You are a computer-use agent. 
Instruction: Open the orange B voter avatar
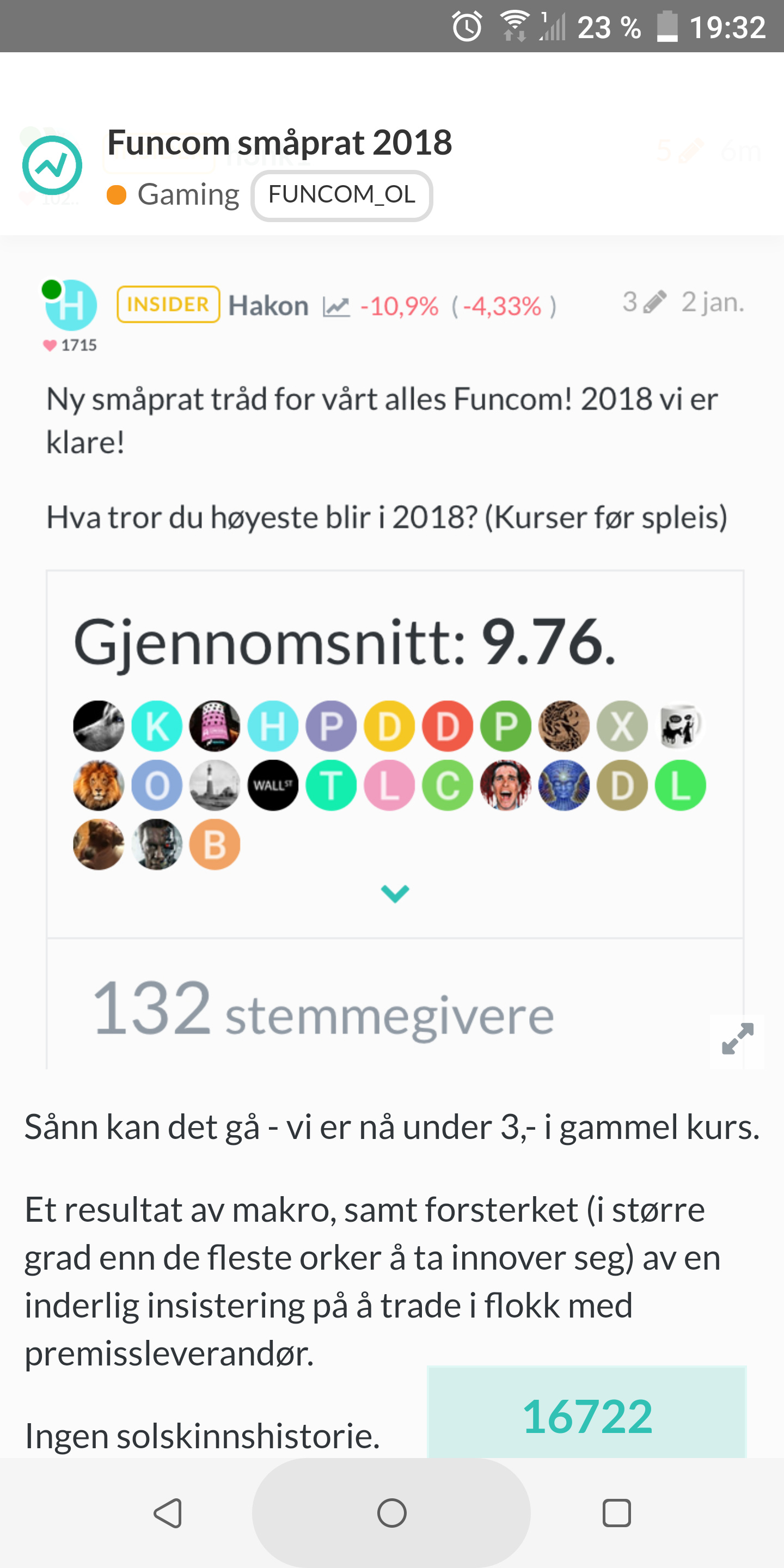(215, 844)
